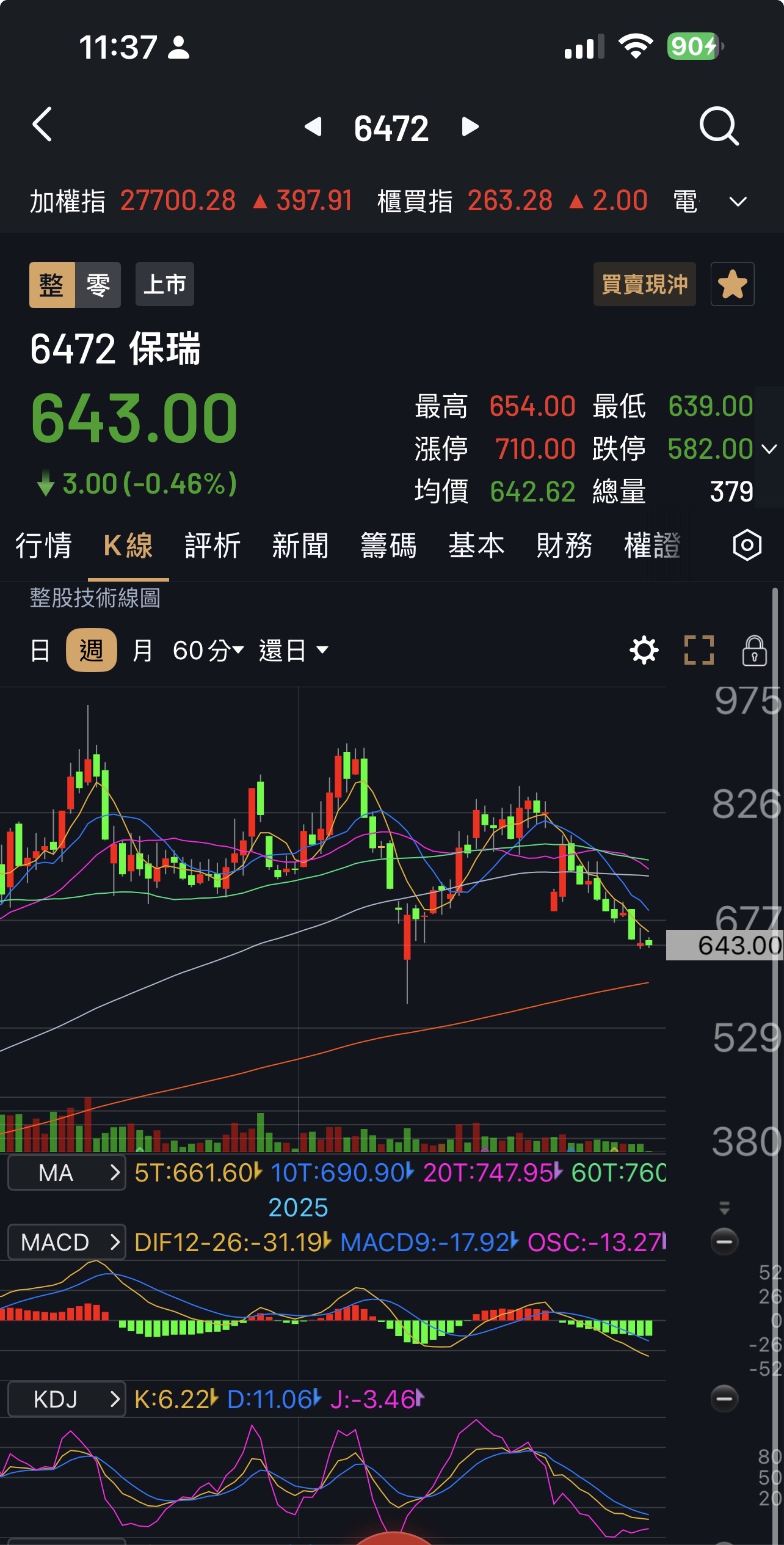Viewport: 784px width, 1545px height.
Task: Toggle the favorite star for 保瑞
Action: click(x=733, y=284)
